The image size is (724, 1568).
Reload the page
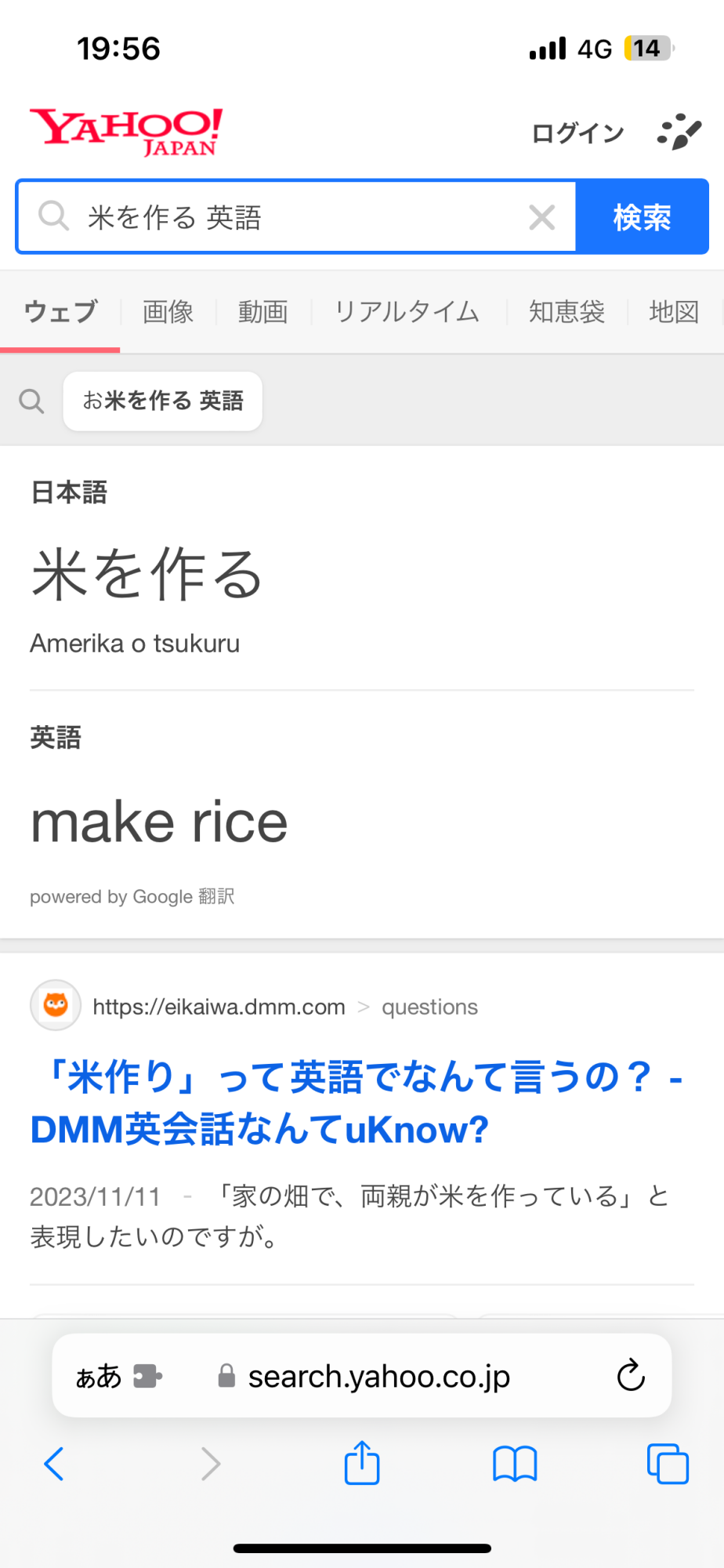[x=630, y=1376]
